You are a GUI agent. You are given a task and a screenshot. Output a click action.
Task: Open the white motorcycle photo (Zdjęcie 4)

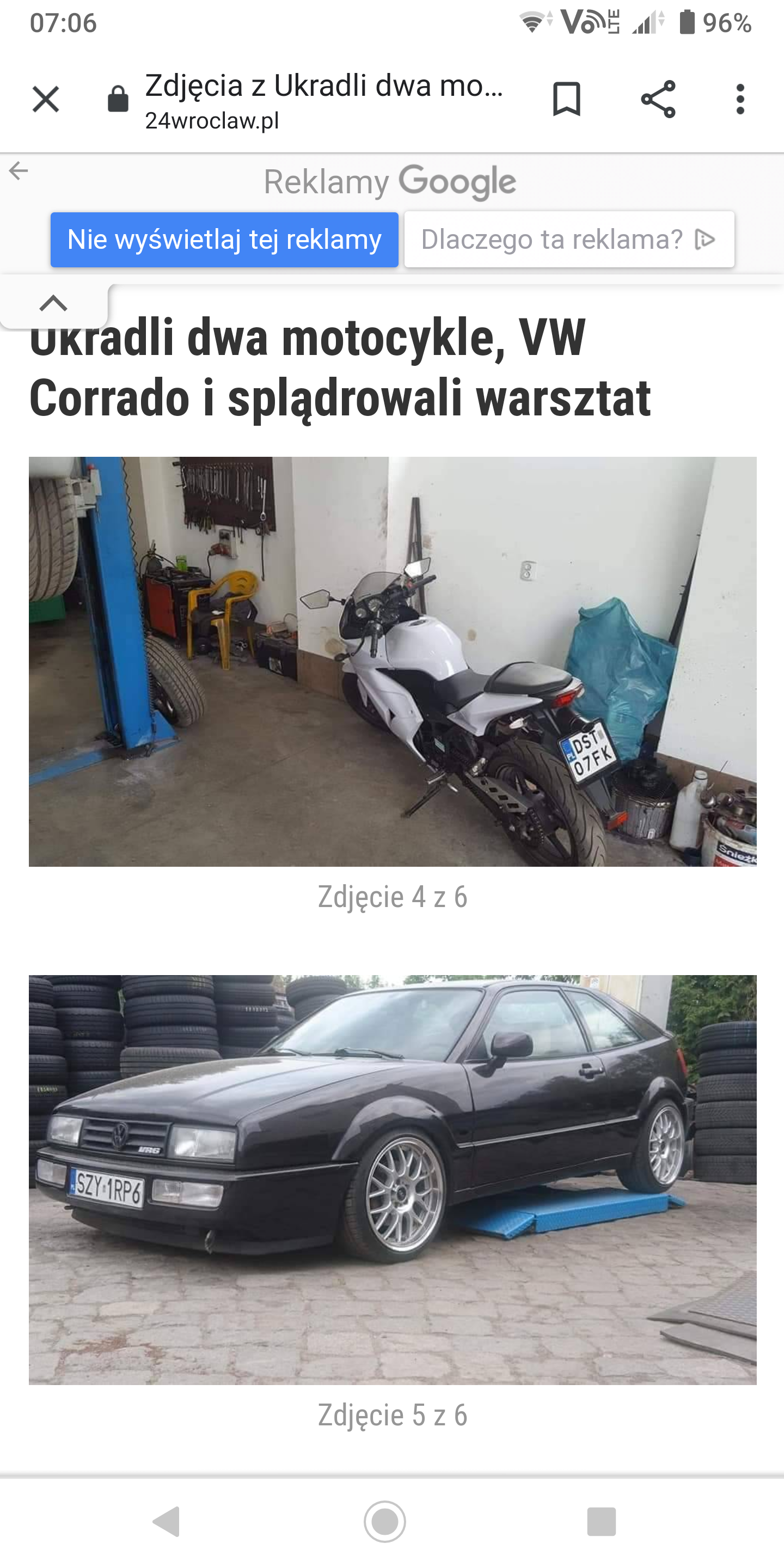(x=393, y=661)
